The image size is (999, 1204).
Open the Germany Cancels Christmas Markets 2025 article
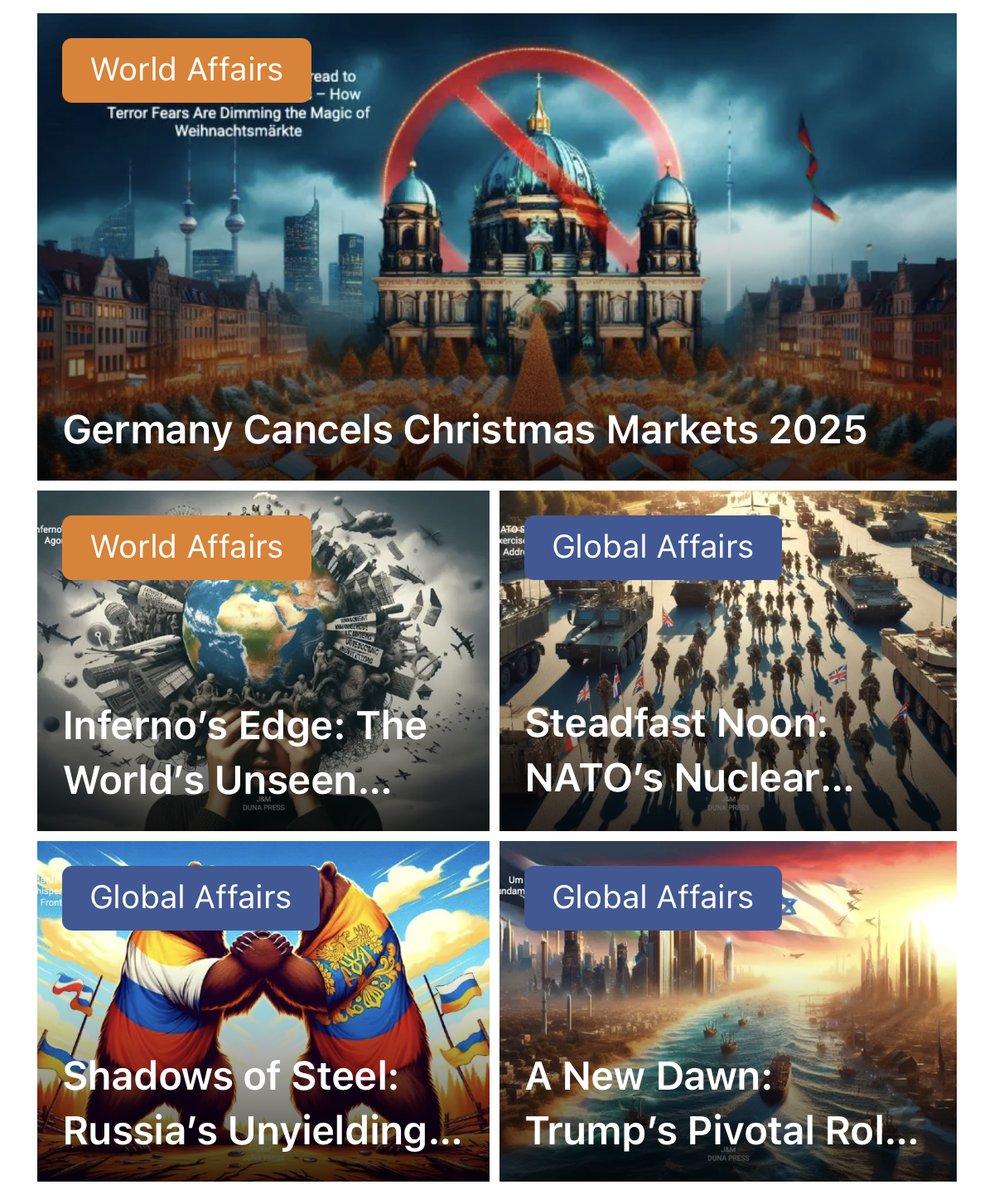(x=465, y=429)
